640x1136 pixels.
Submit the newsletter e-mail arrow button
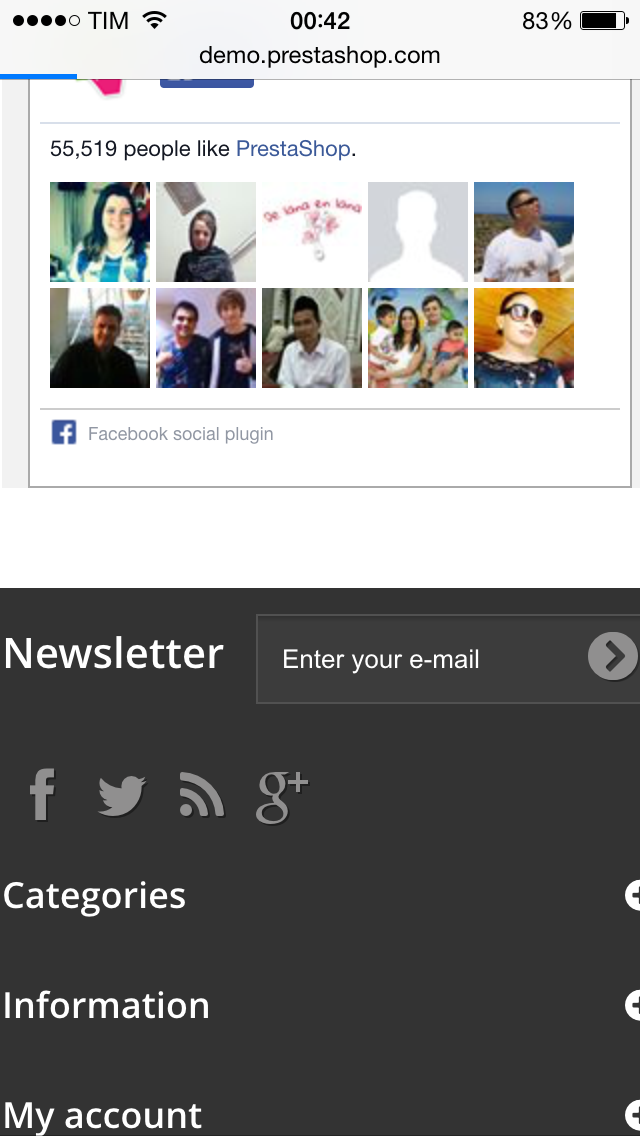[x=612, y=657]
